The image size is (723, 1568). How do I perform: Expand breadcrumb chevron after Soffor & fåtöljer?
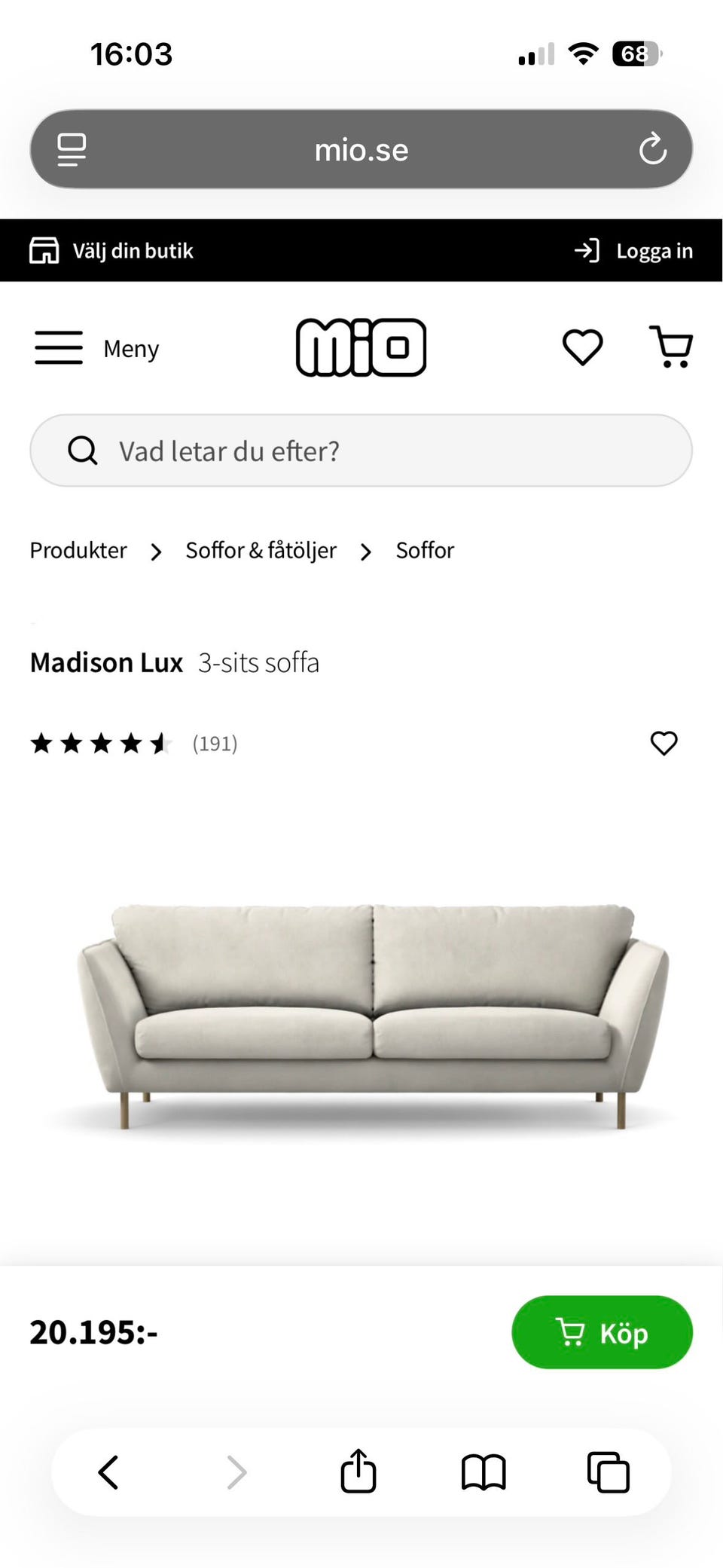366,552
